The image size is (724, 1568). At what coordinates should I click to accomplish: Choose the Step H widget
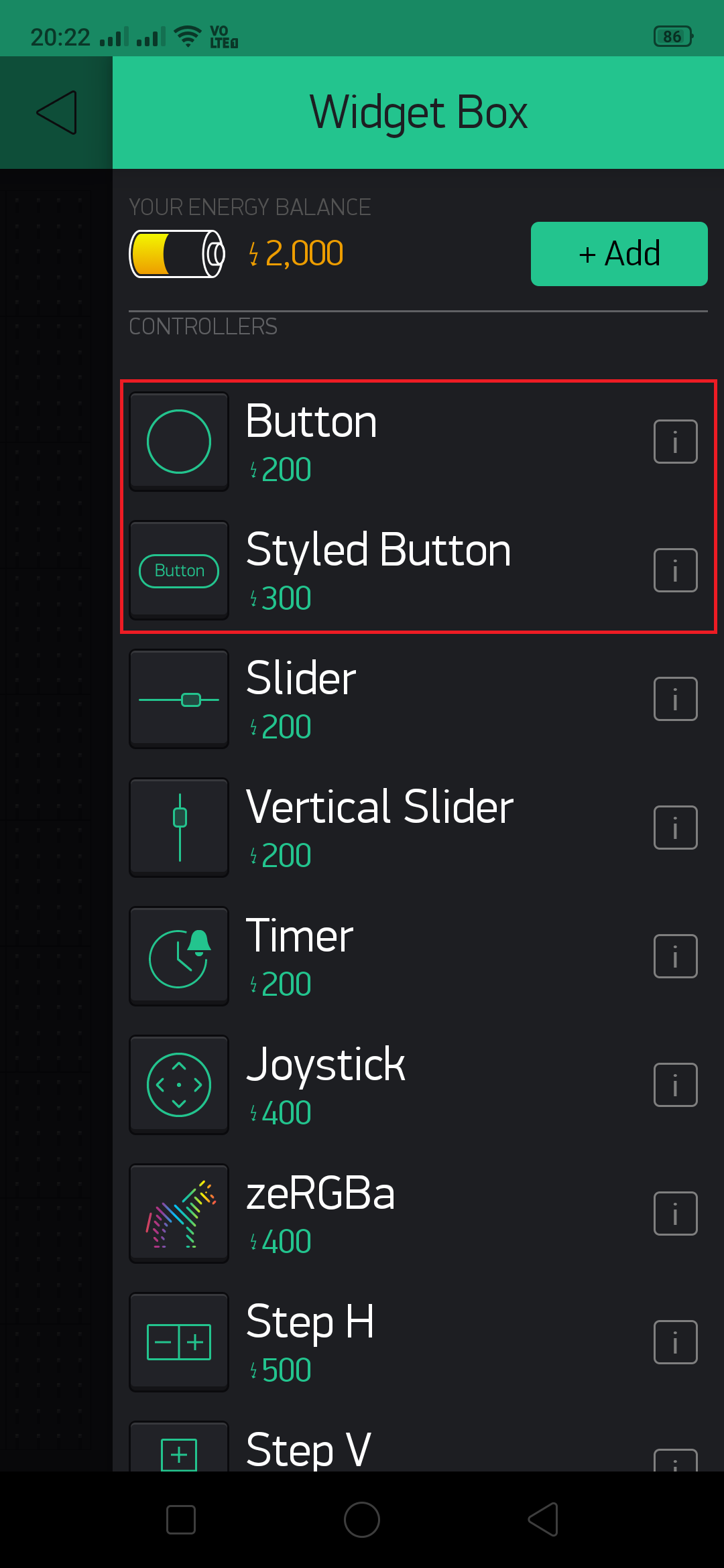coord(375,1342)
